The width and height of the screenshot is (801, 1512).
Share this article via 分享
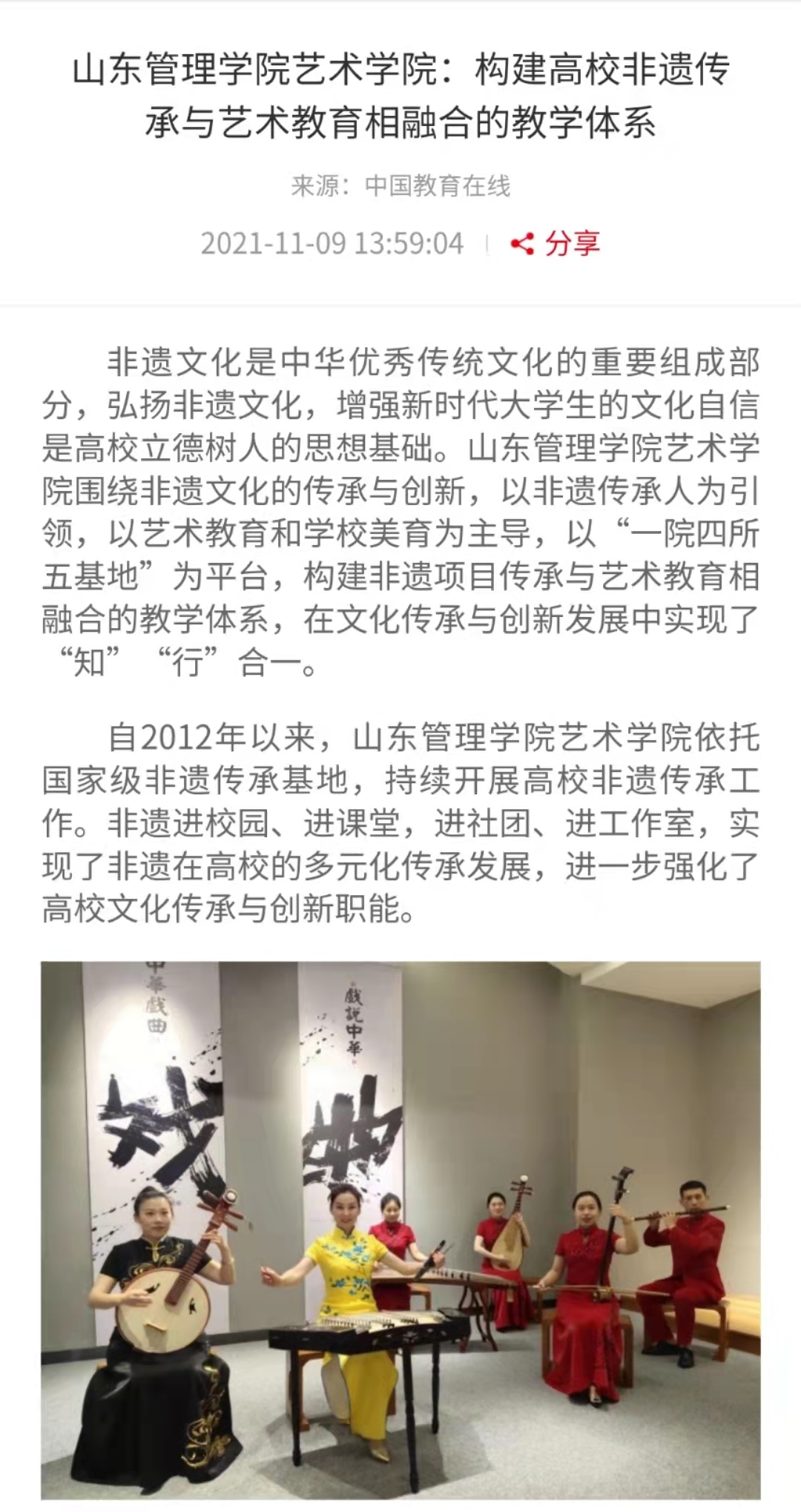556,243
